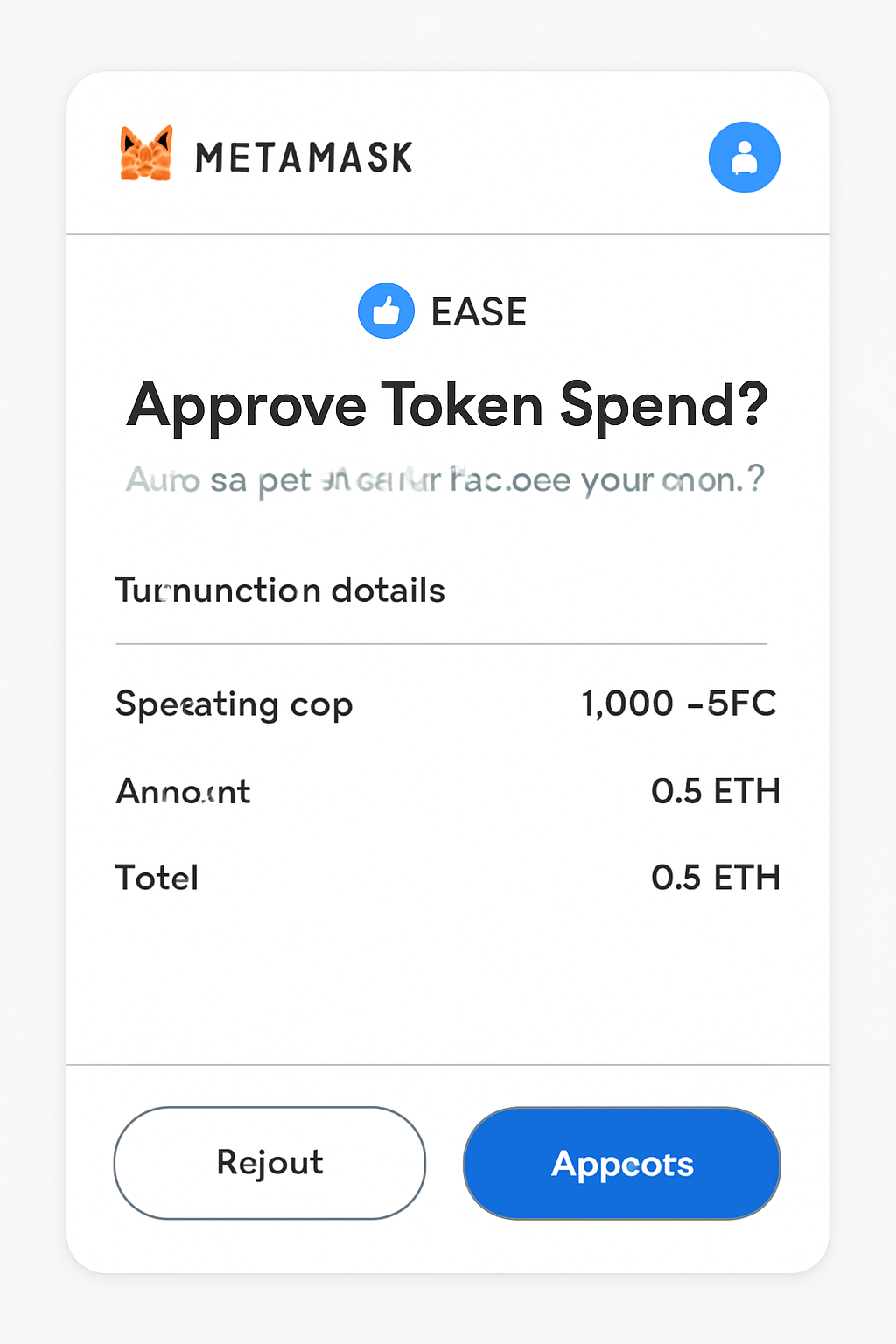The image size is (896, 1344).
Task: Expand the Speeating cop row
Action: click(234, 703)
